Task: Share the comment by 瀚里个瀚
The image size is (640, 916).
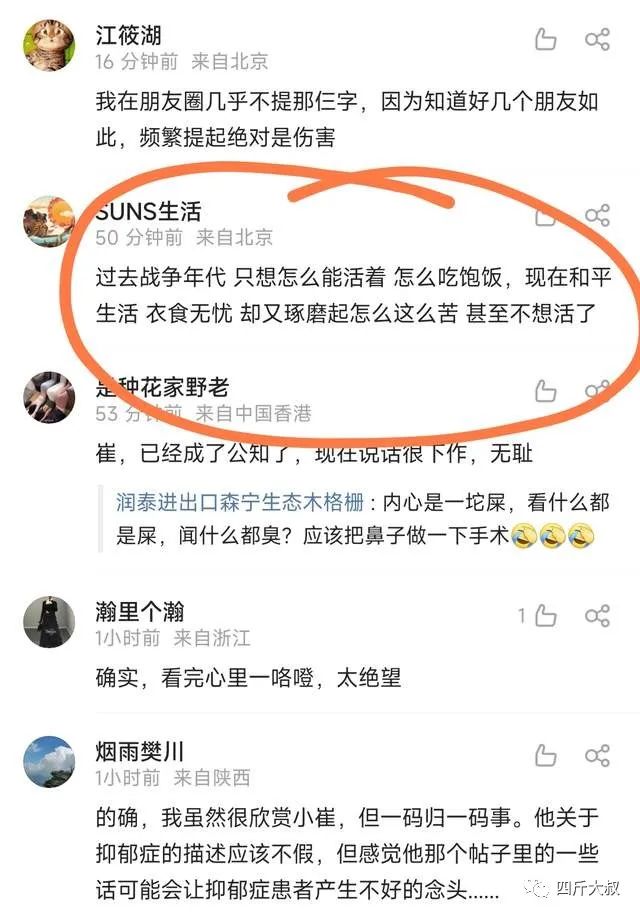Action: tap(597, 616)
